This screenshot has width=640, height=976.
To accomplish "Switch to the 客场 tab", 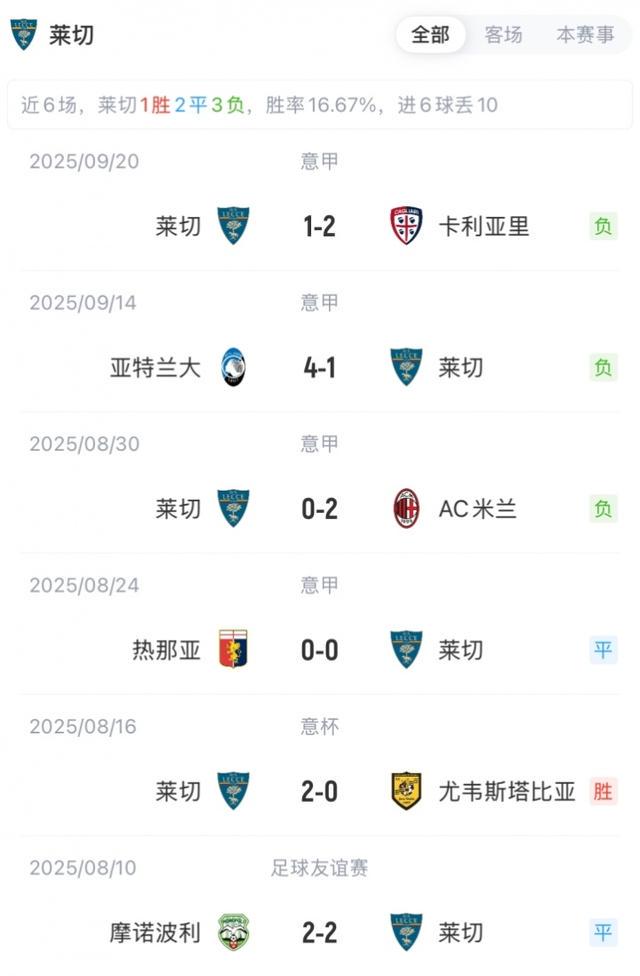I will 503,35.
